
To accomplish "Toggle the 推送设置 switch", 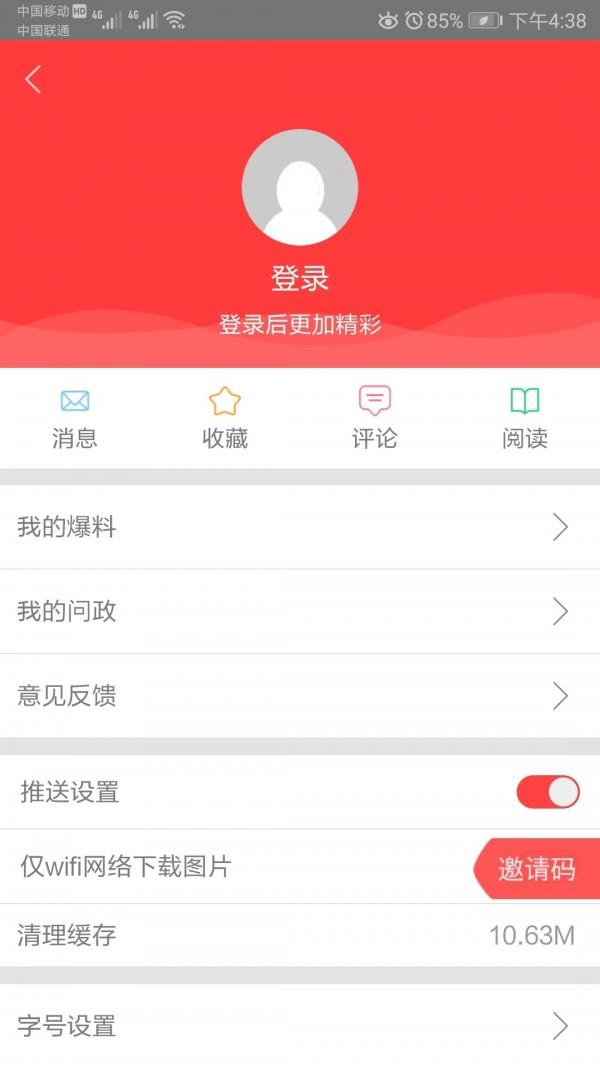I will coord(548,792).
